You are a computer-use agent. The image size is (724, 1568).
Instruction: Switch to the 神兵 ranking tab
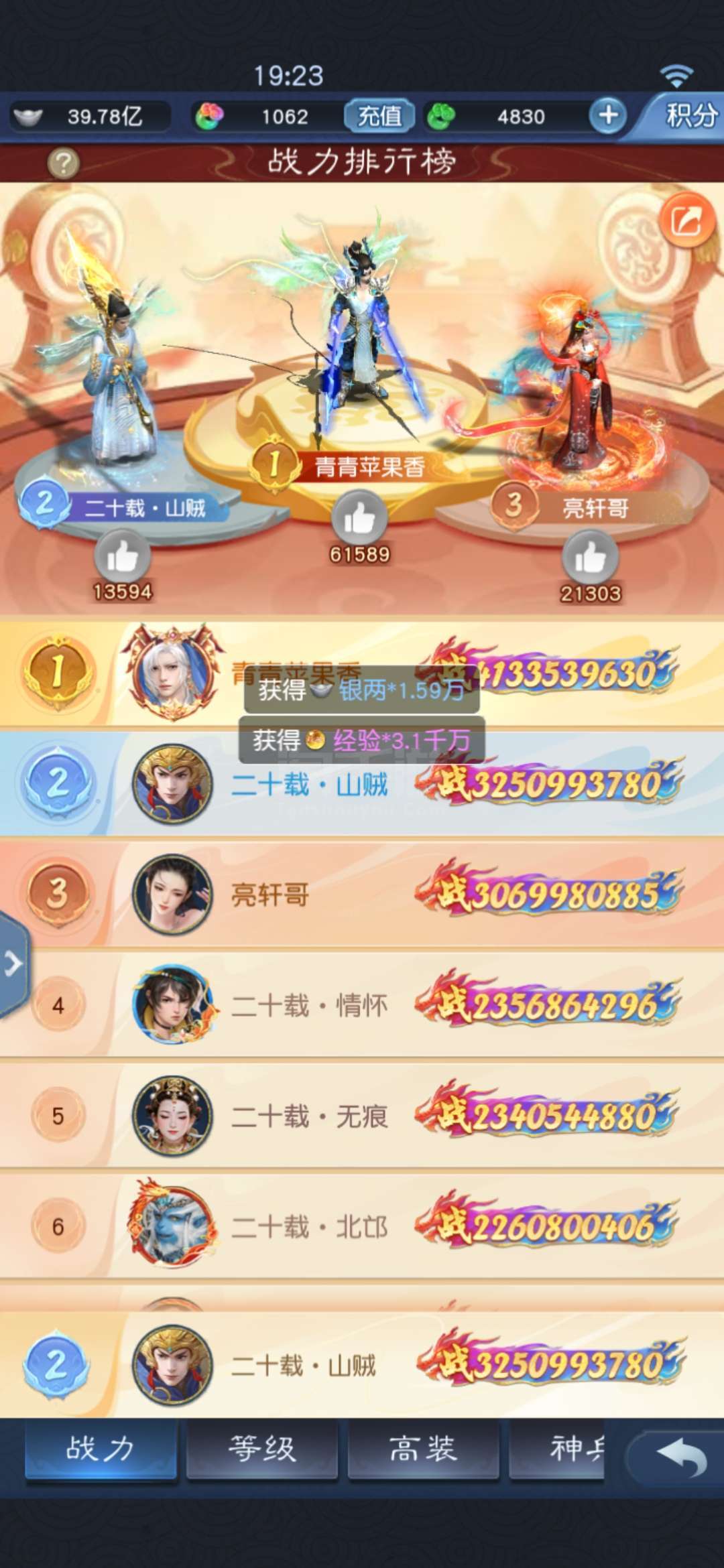[x=556, y=1449]
